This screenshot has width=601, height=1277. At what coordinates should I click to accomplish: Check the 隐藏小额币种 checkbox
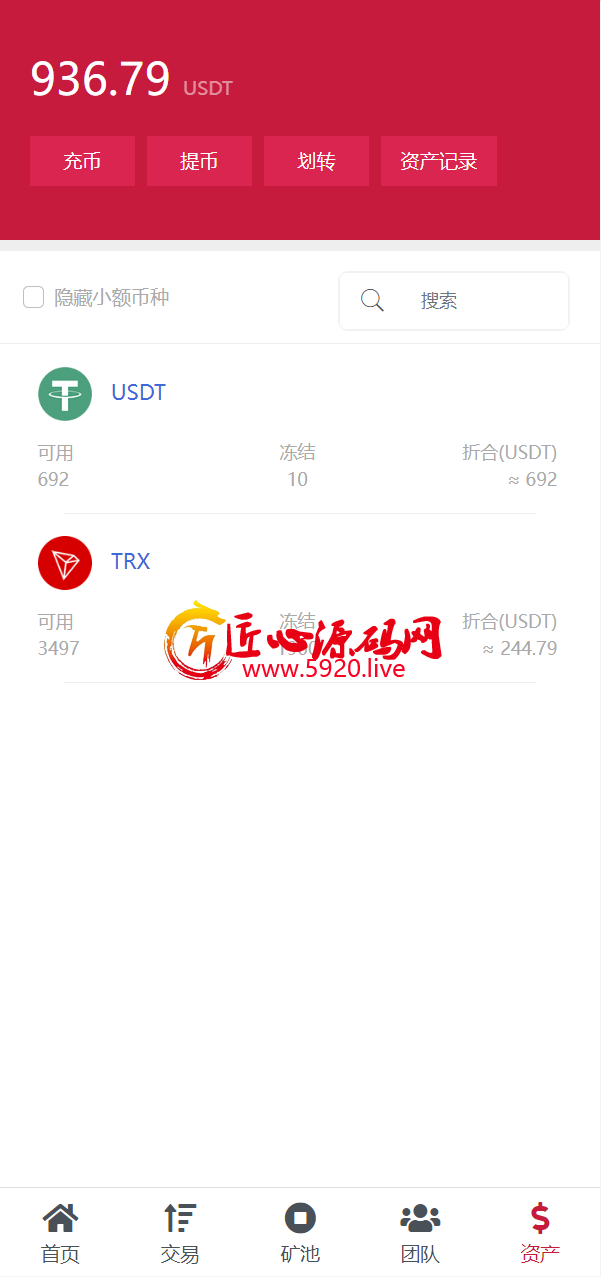coord(33,297)
